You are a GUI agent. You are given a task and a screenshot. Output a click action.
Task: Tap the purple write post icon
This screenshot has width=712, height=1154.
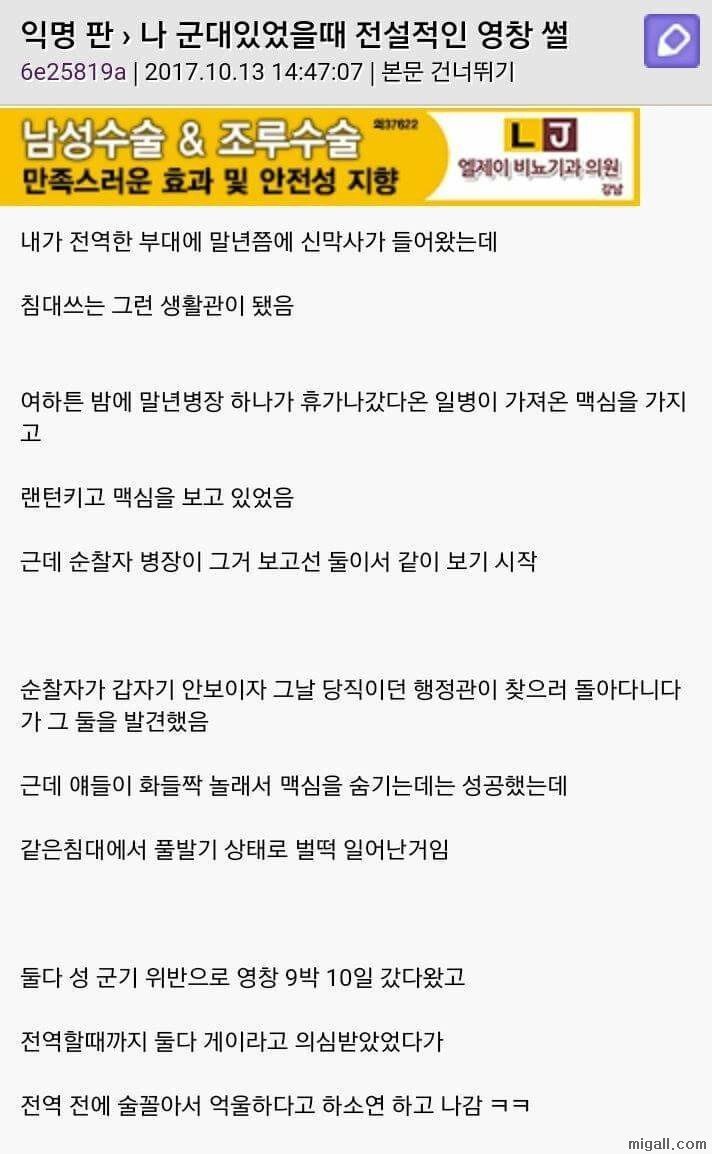[671, 41]
